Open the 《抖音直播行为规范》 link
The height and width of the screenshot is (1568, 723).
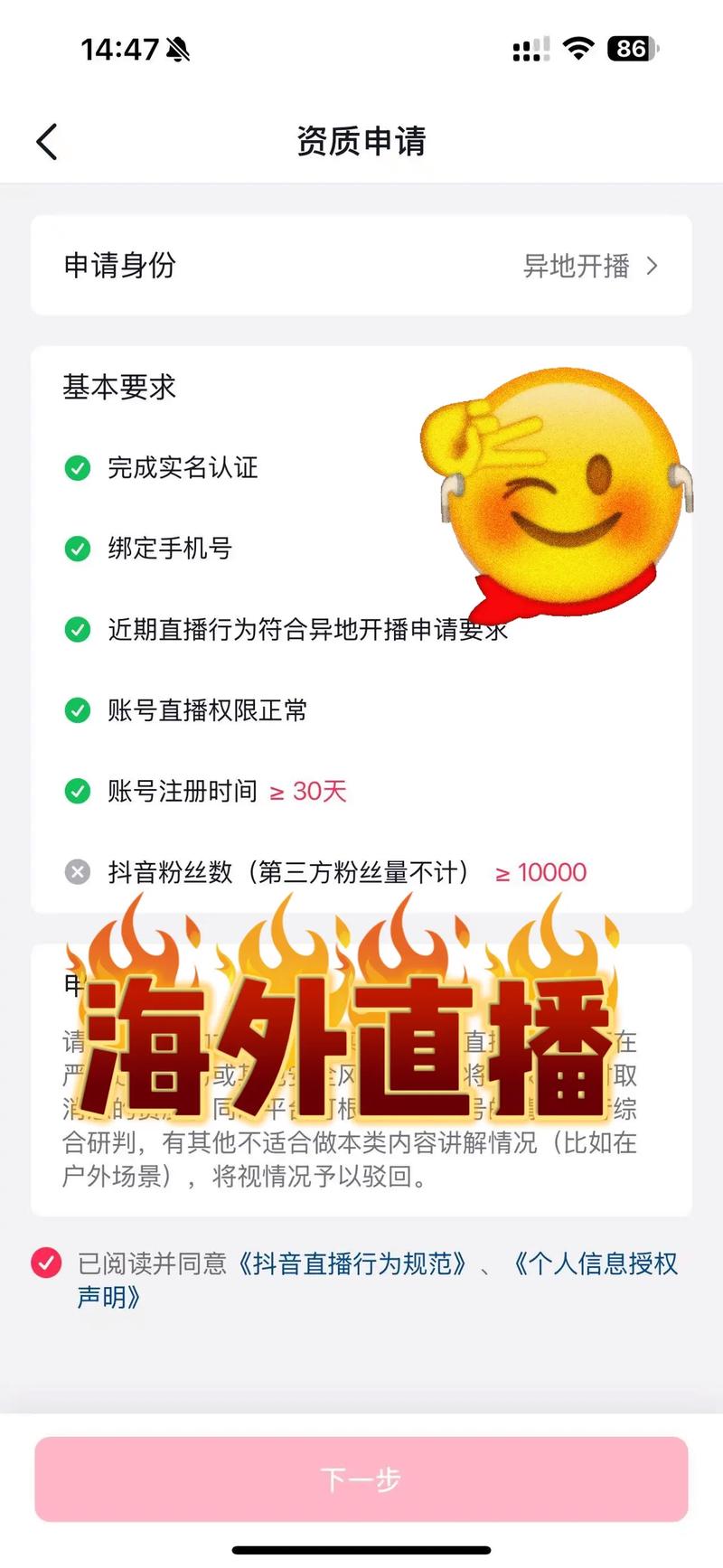pos(354,1263)
